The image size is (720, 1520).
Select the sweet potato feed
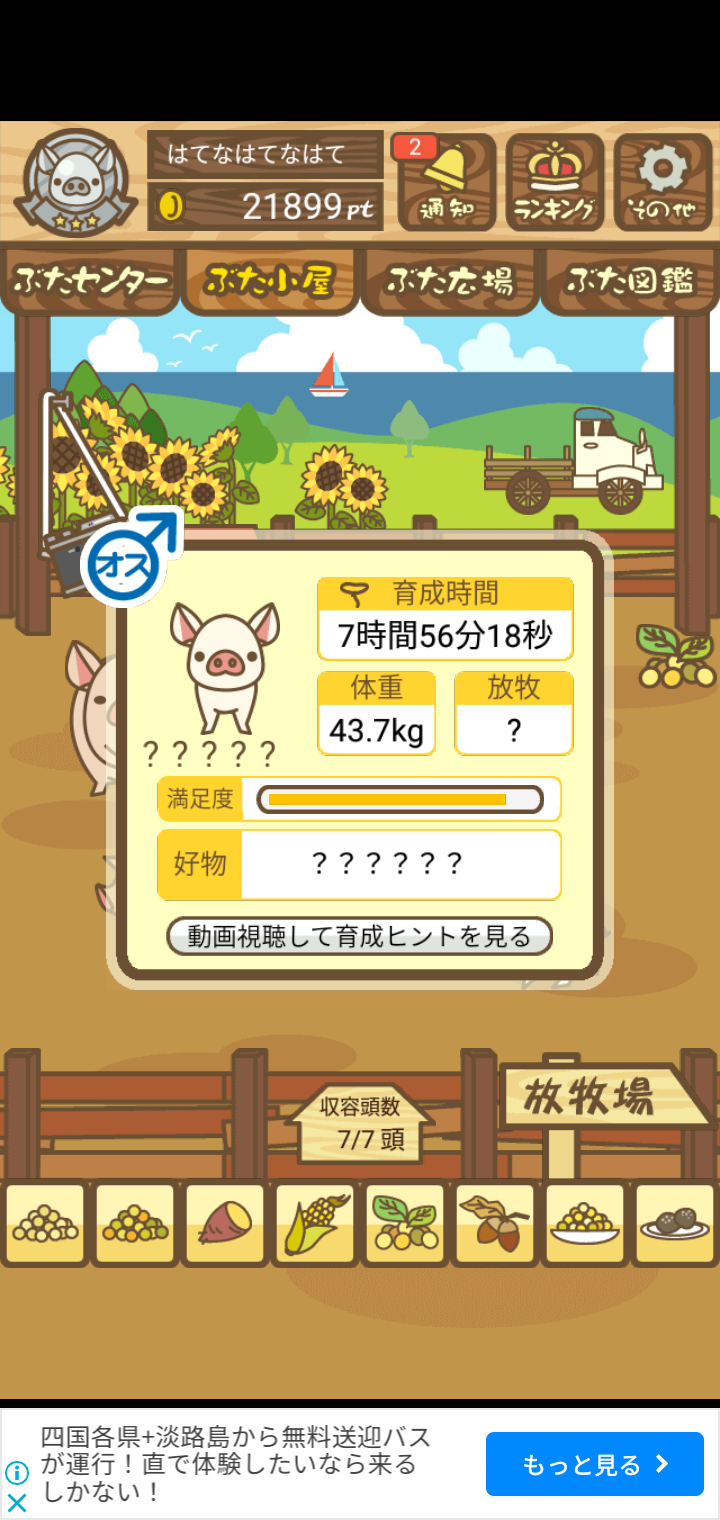coord(225,1224)
